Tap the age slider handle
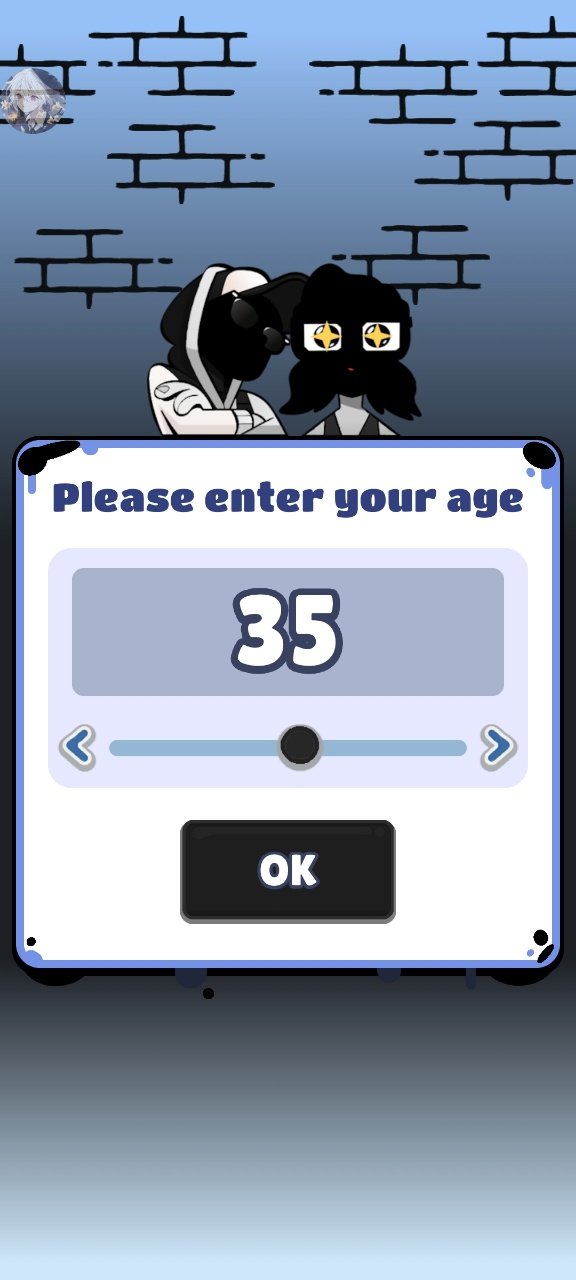The image size is (576, 1280). pos(299,746)
